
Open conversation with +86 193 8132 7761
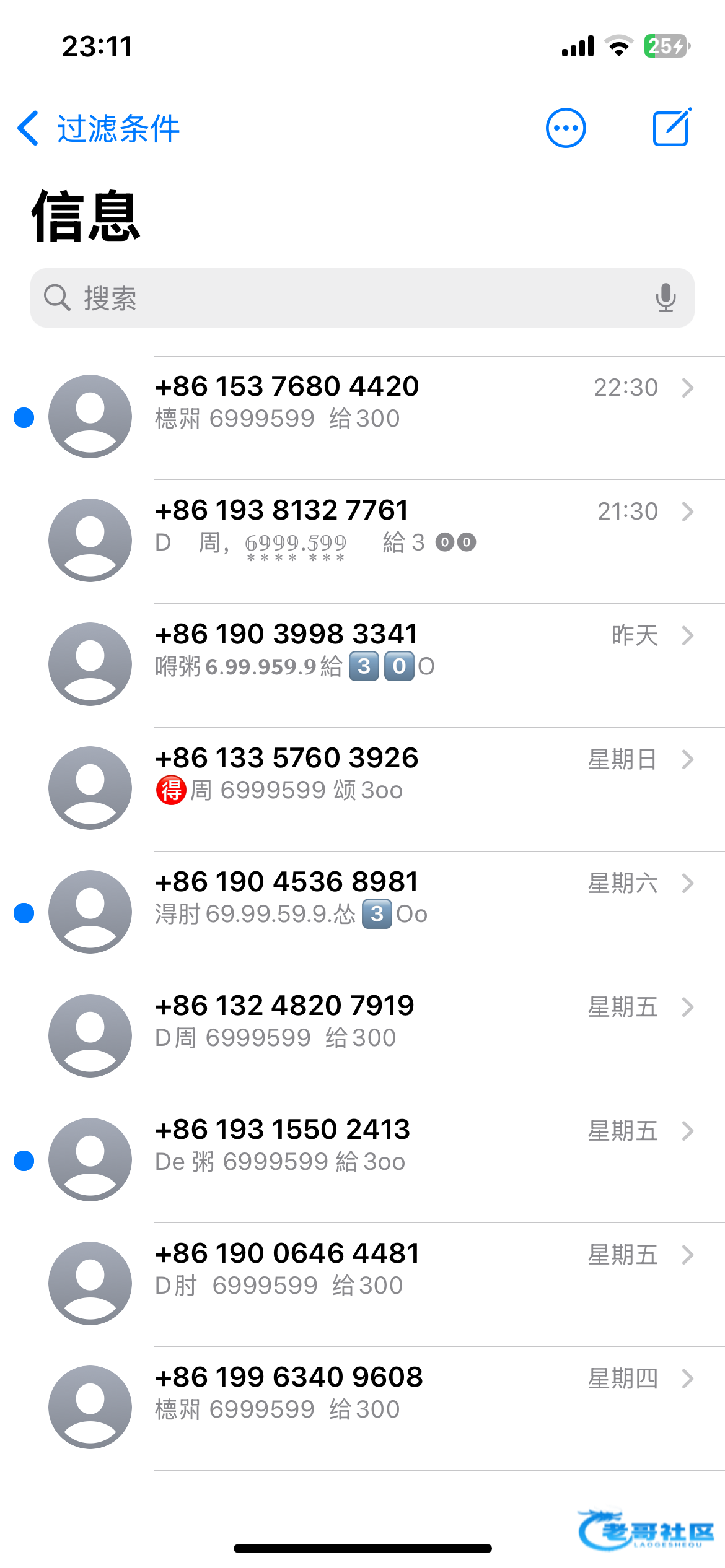click(x=362, y=542)
